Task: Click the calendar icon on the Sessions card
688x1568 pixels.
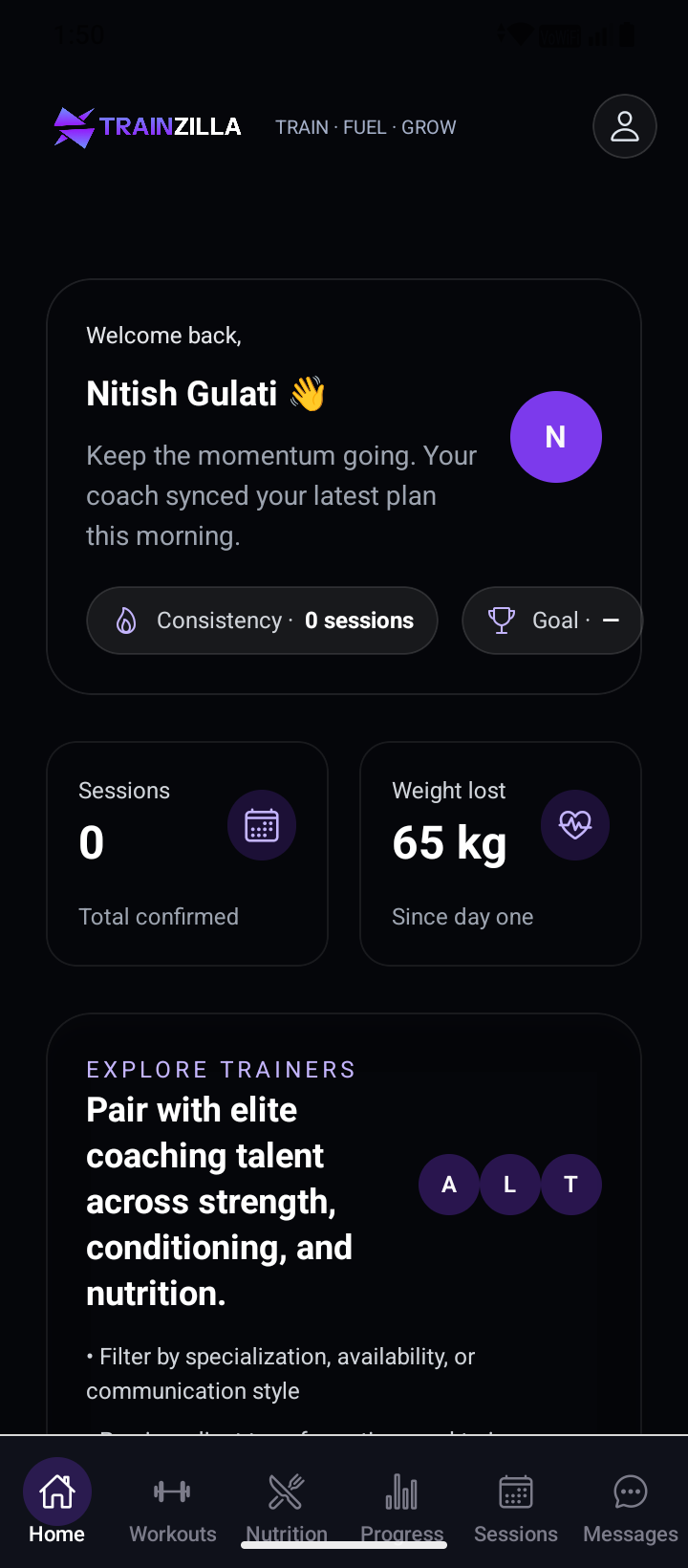Action: [261, 824]
